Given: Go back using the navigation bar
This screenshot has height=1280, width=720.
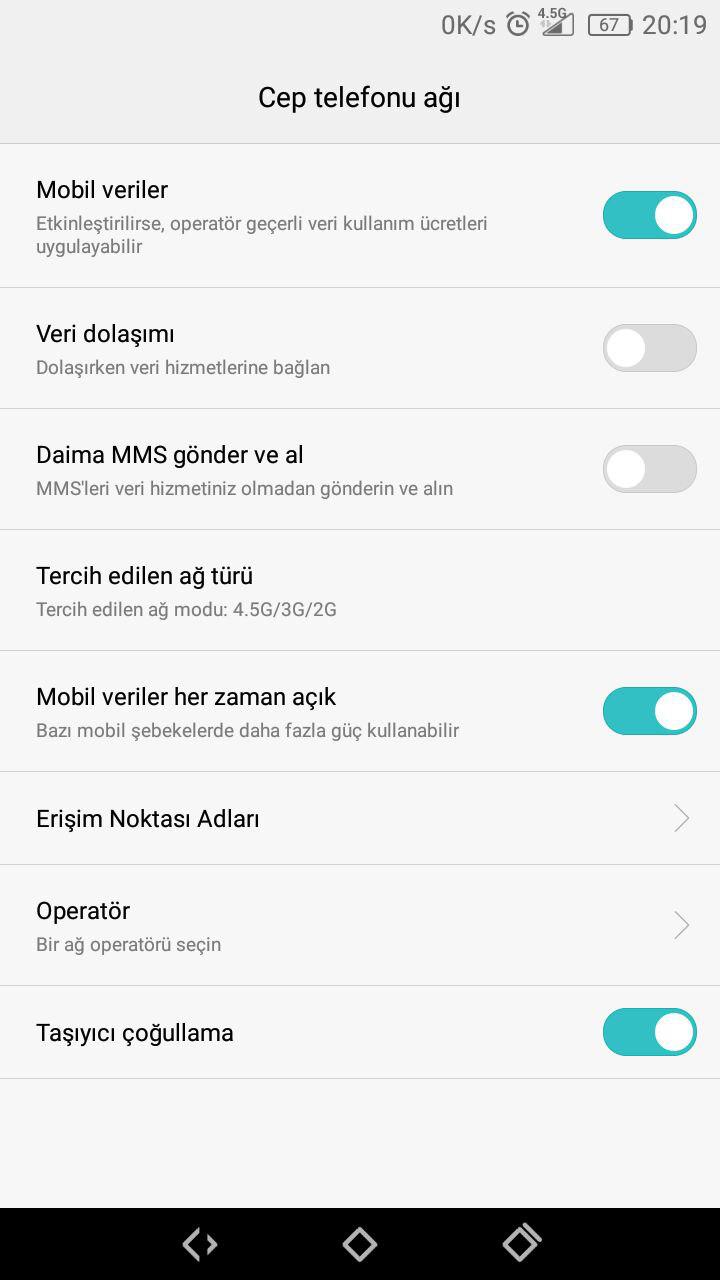Looking at the screenshot, I should pos(200,1244).
